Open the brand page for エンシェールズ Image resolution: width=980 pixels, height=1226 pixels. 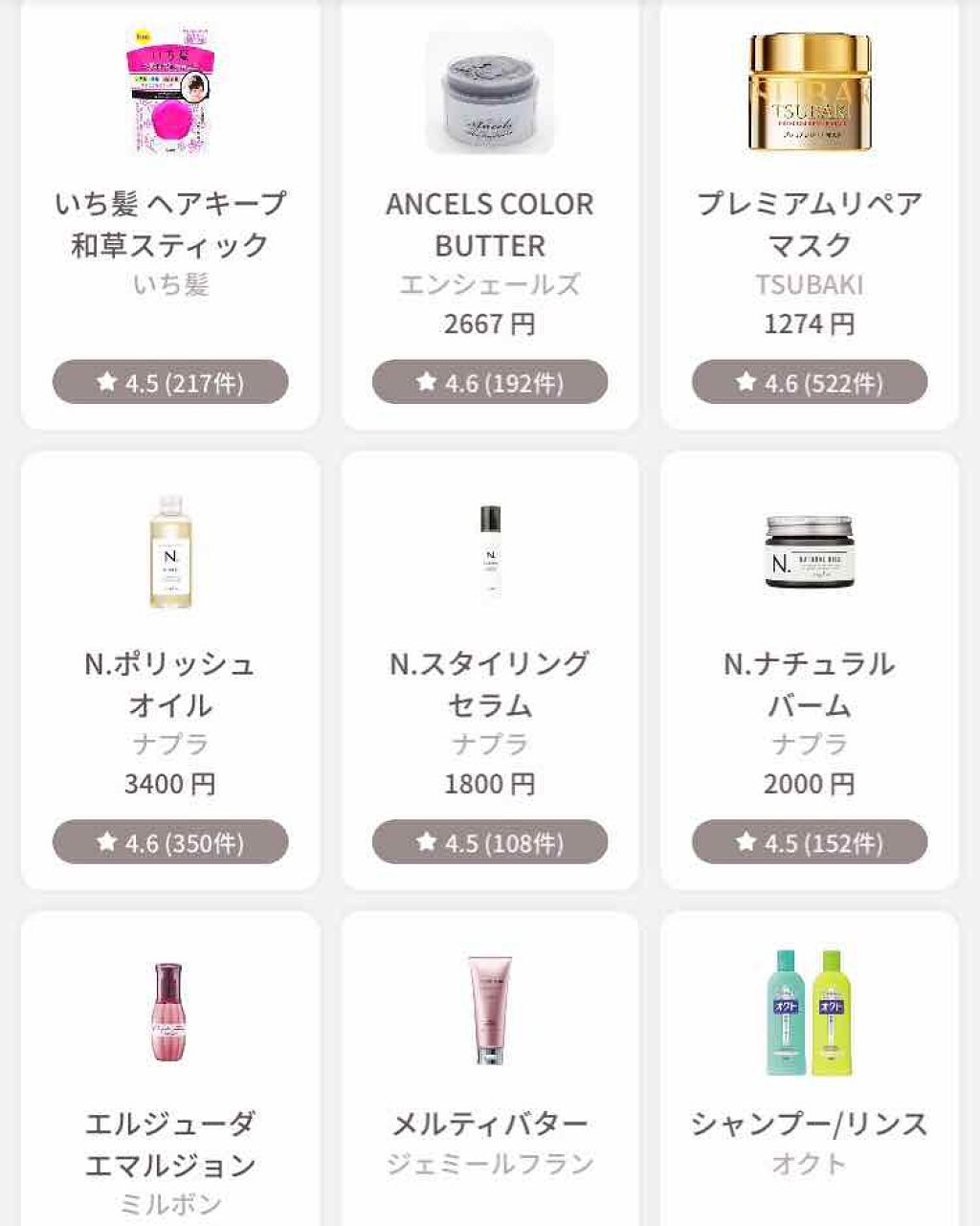coord(489,283)
